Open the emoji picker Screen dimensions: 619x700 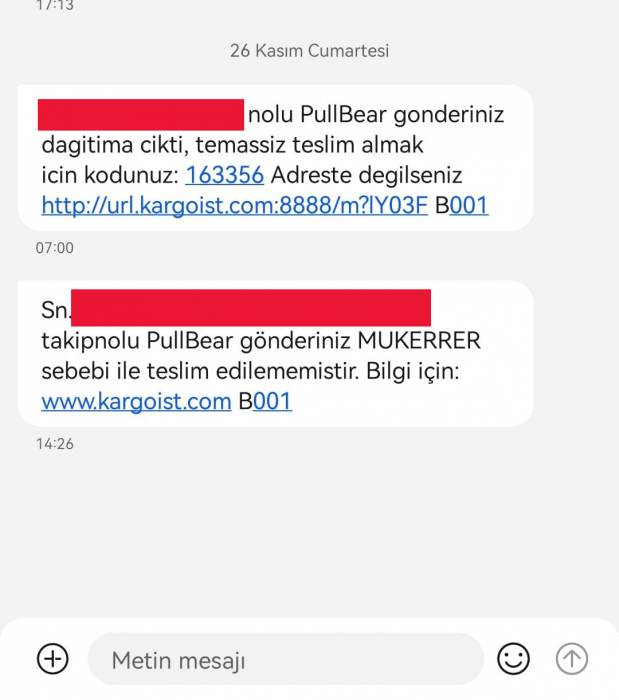click(x=513, y=659)
